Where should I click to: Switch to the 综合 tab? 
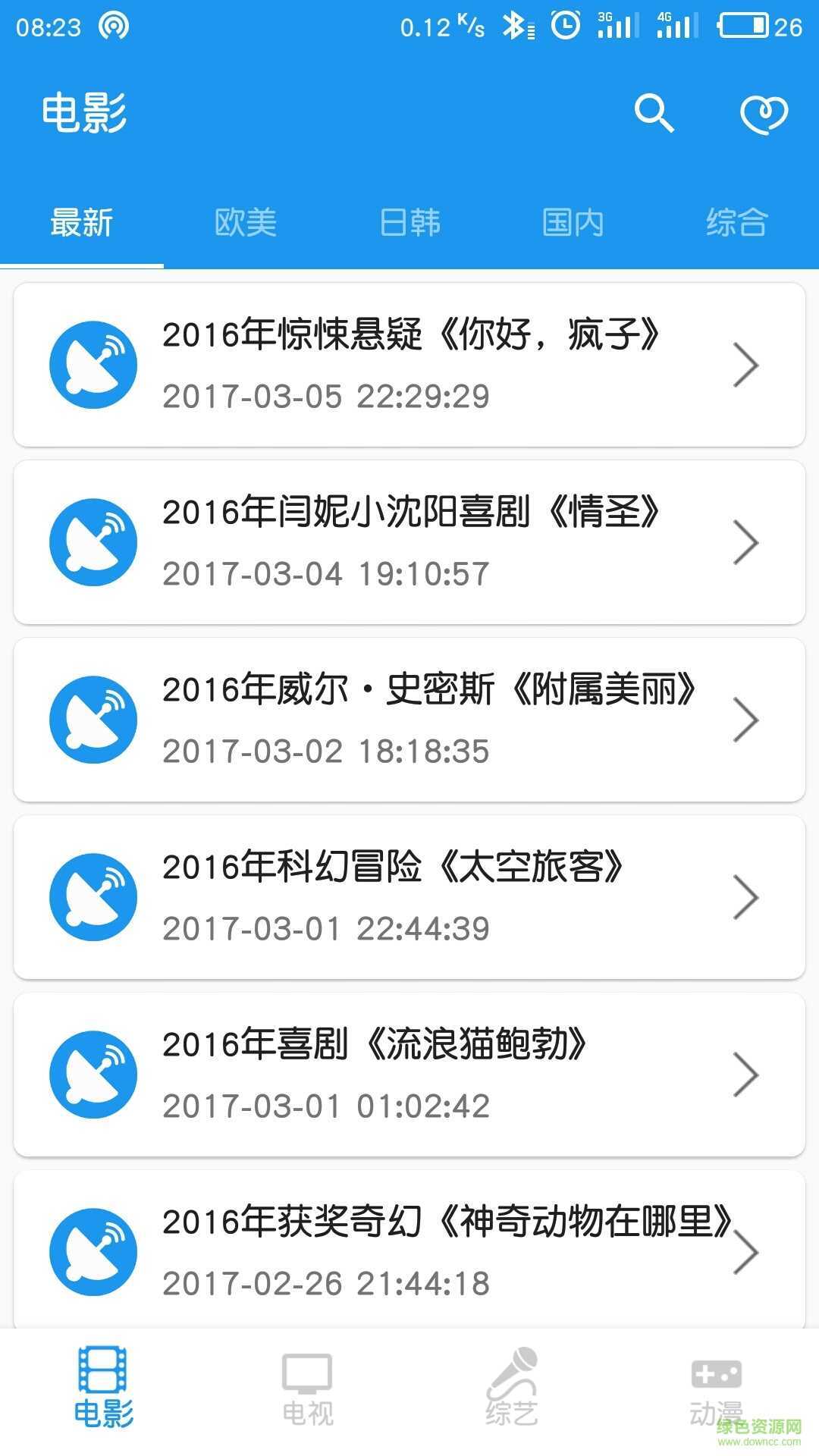click(736, 222)
